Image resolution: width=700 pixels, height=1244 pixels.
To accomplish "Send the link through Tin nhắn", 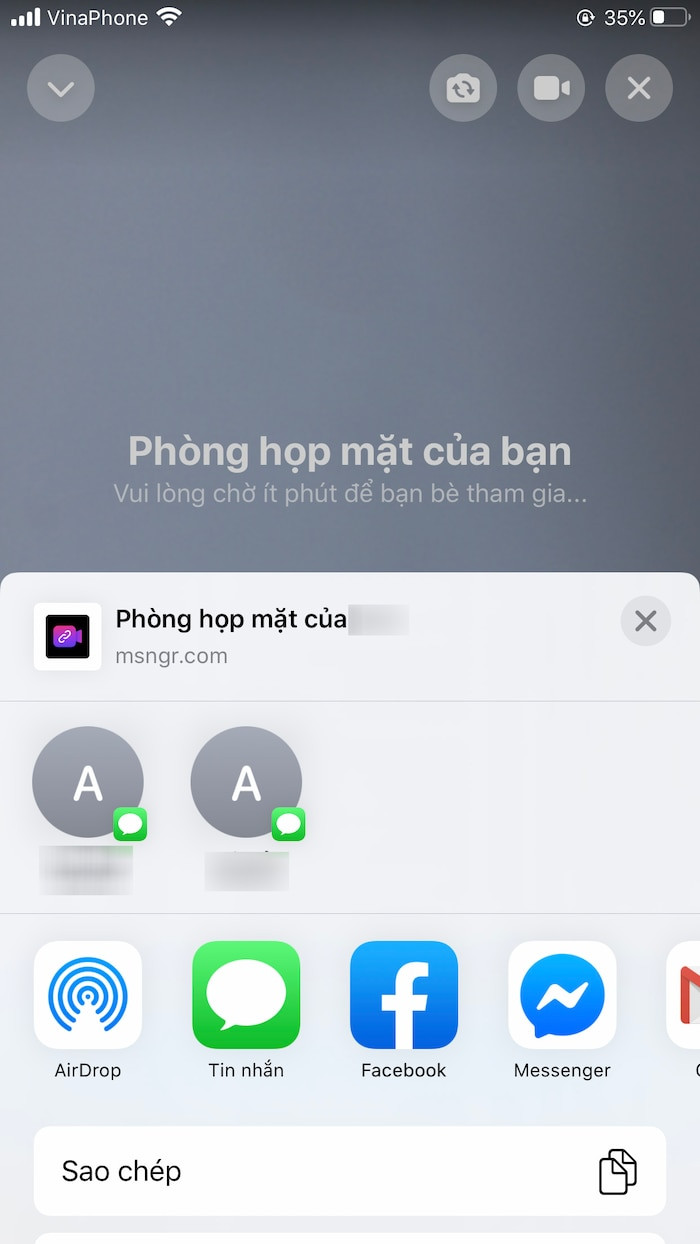I will click(246, 995).
